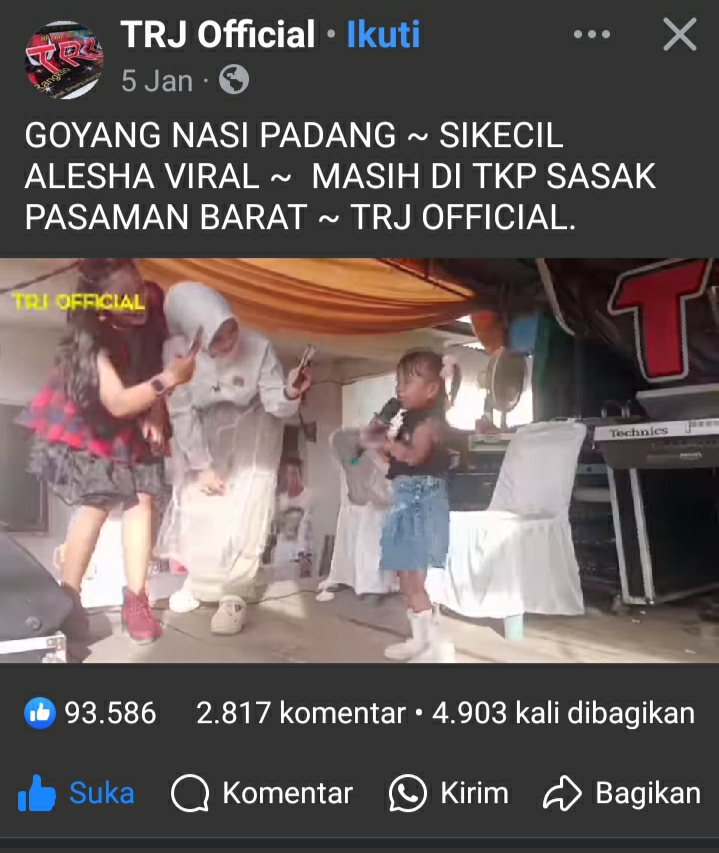Tap Komentar to write a comment
The width and height of the screenshot is (719, 853).
pos(262,793)
